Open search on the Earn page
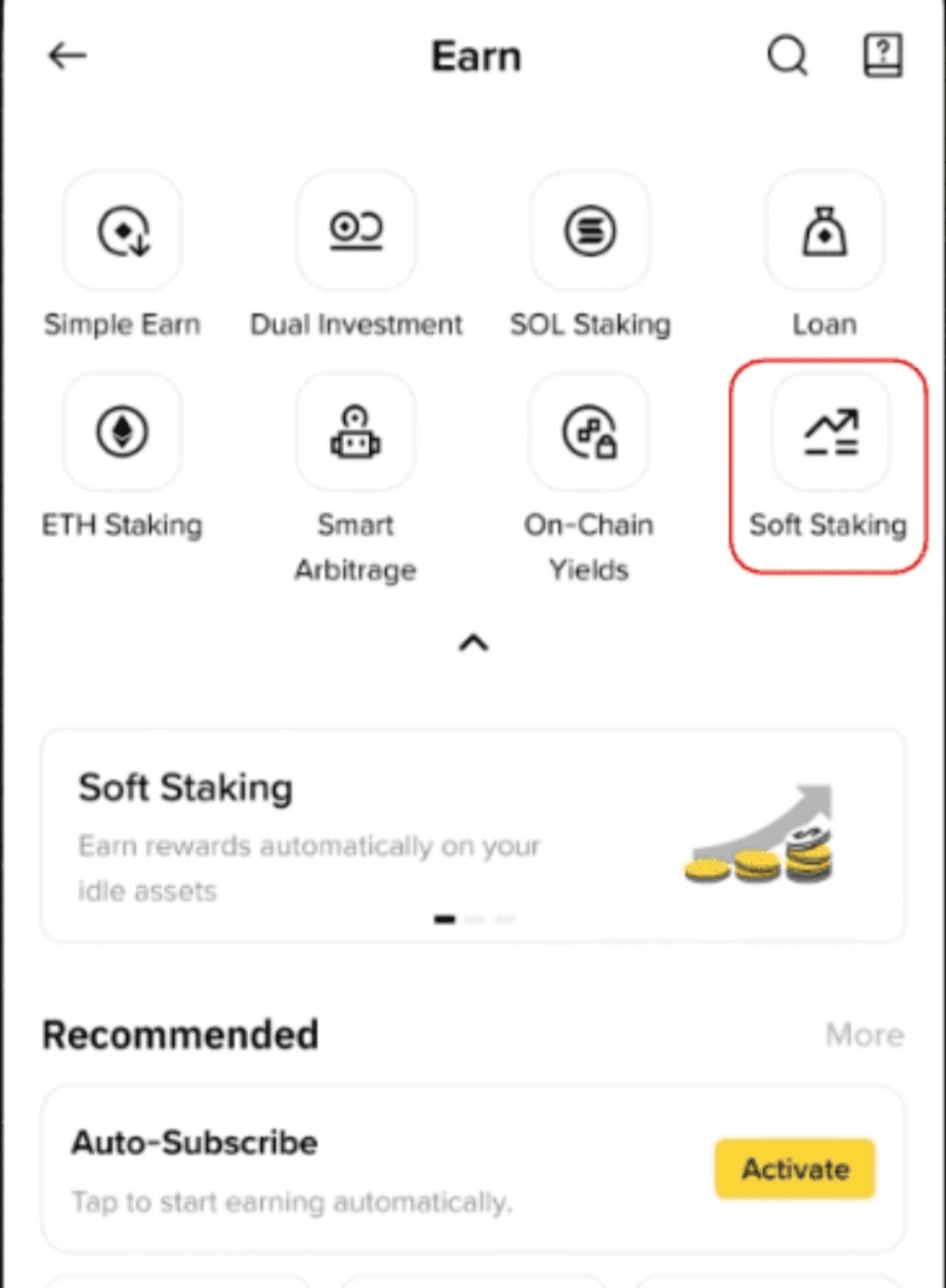 (787, 56)
